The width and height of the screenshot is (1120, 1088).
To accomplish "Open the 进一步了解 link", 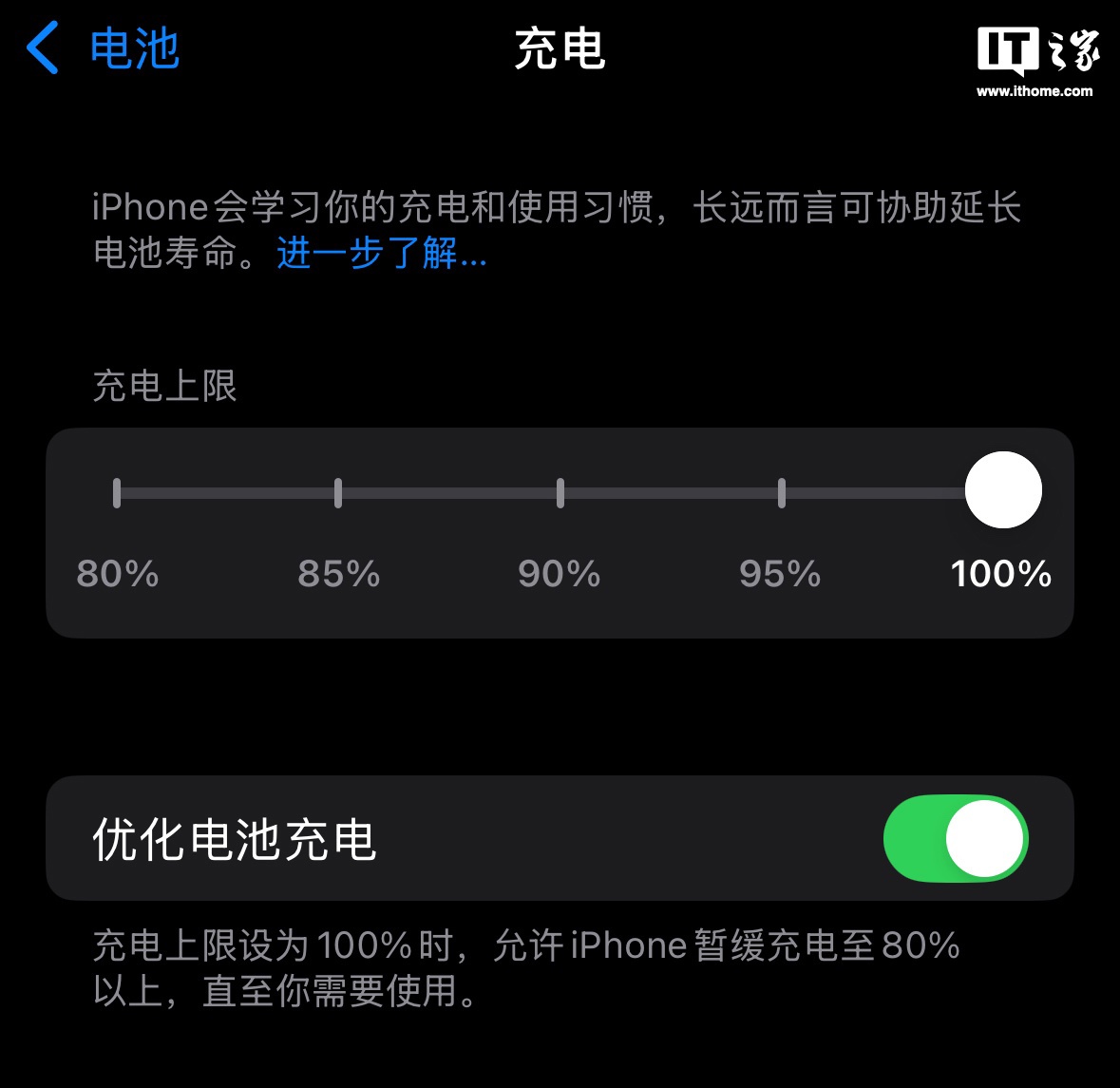I will click(381, 254).
